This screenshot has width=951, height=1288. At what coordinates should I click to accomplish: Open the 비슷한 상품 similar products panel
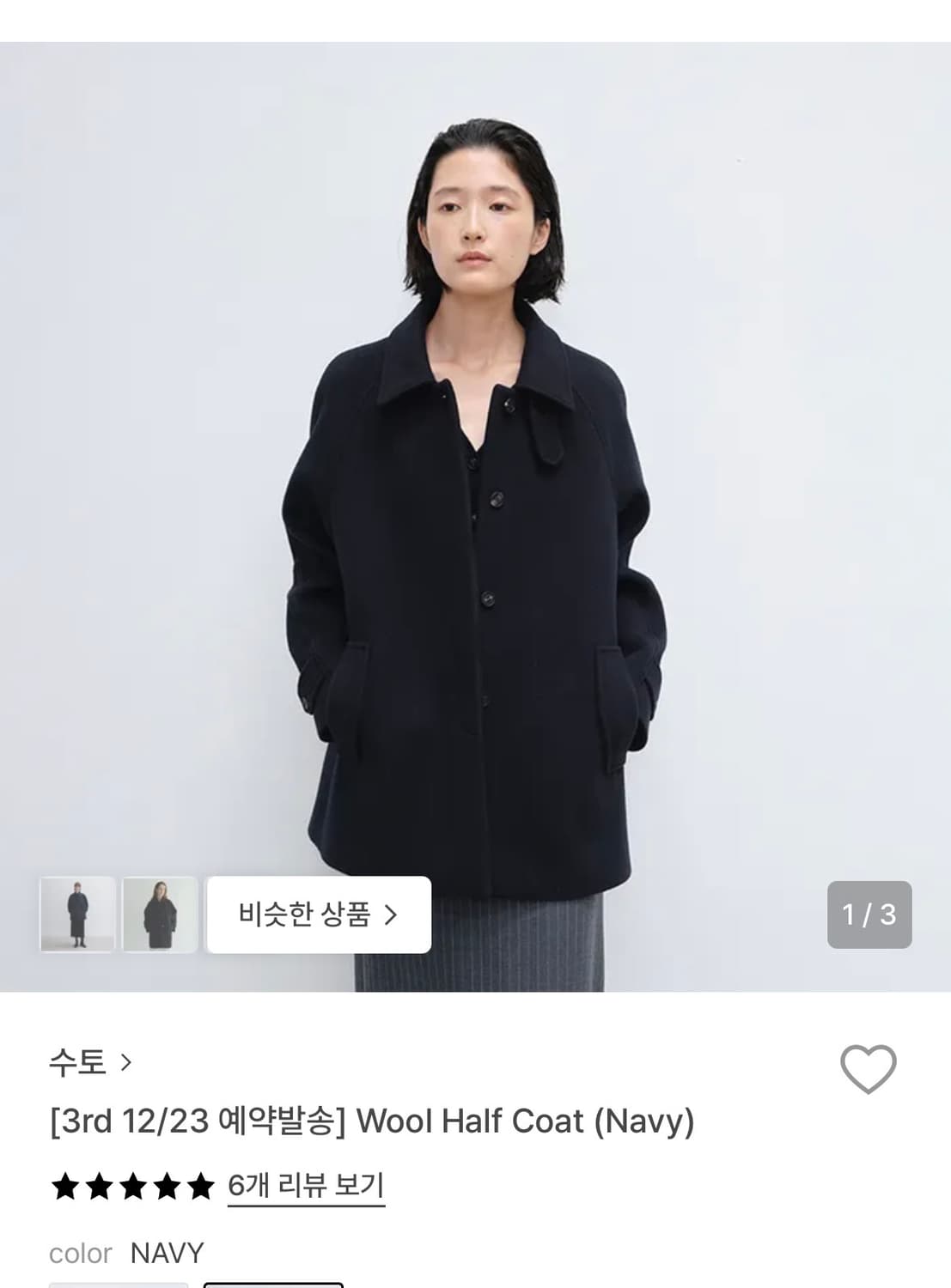point(319,915)
